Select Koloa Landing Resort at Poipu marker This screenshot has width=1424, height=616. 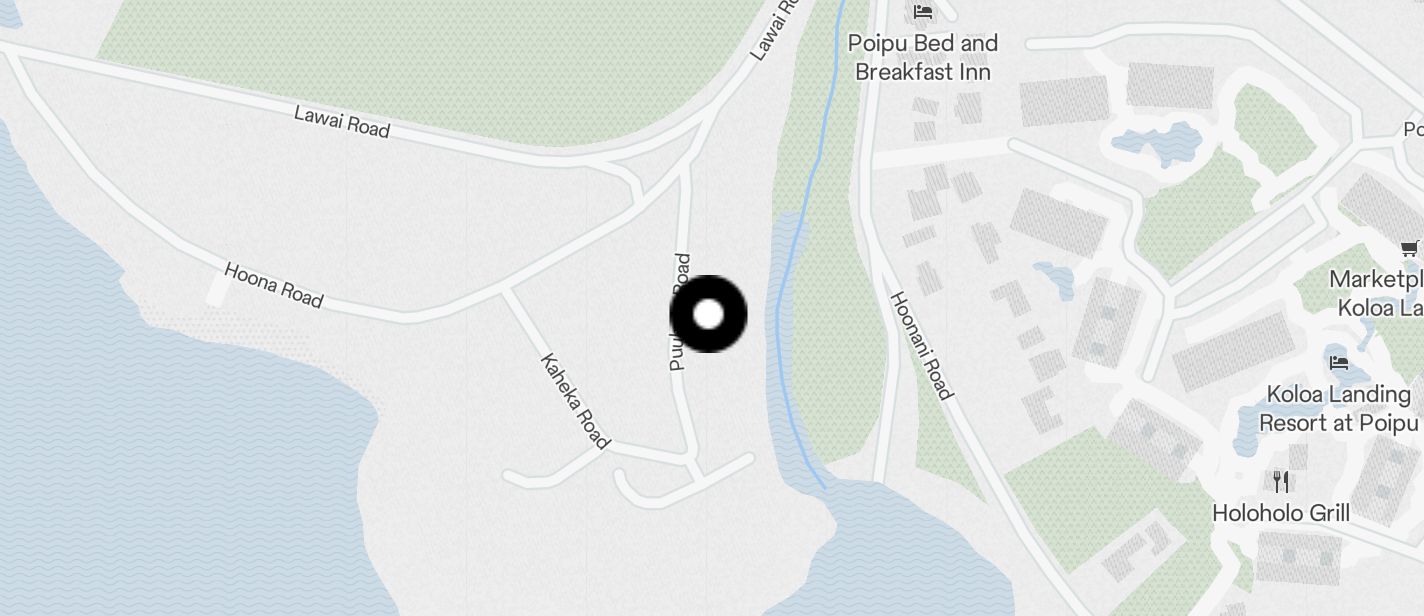coord(1339,362)
